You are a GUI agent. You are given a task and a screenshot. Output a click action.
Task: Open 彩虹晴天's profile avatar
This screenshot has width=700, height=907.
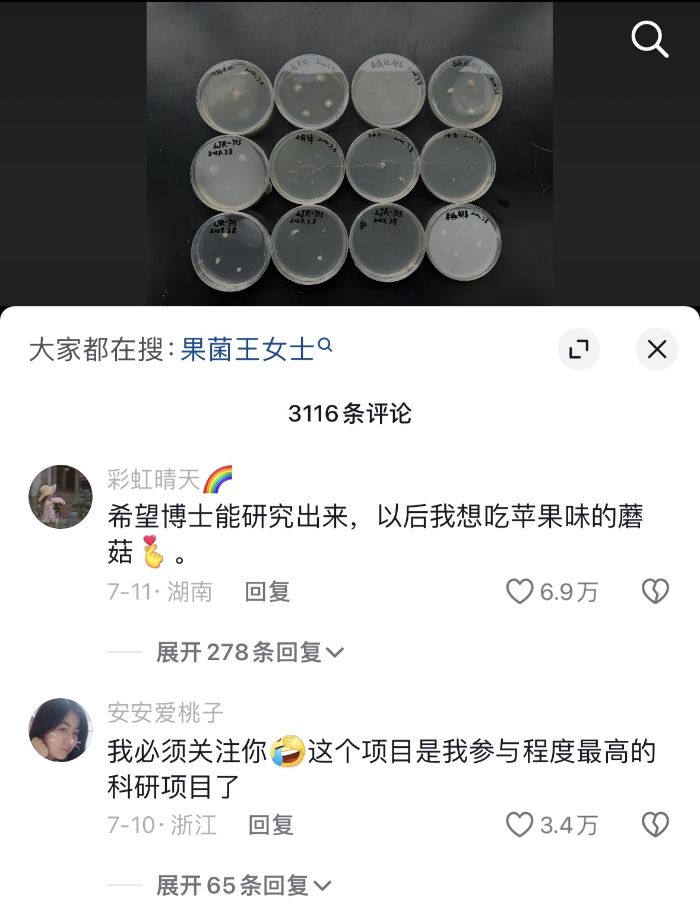[x=61, y=497]
